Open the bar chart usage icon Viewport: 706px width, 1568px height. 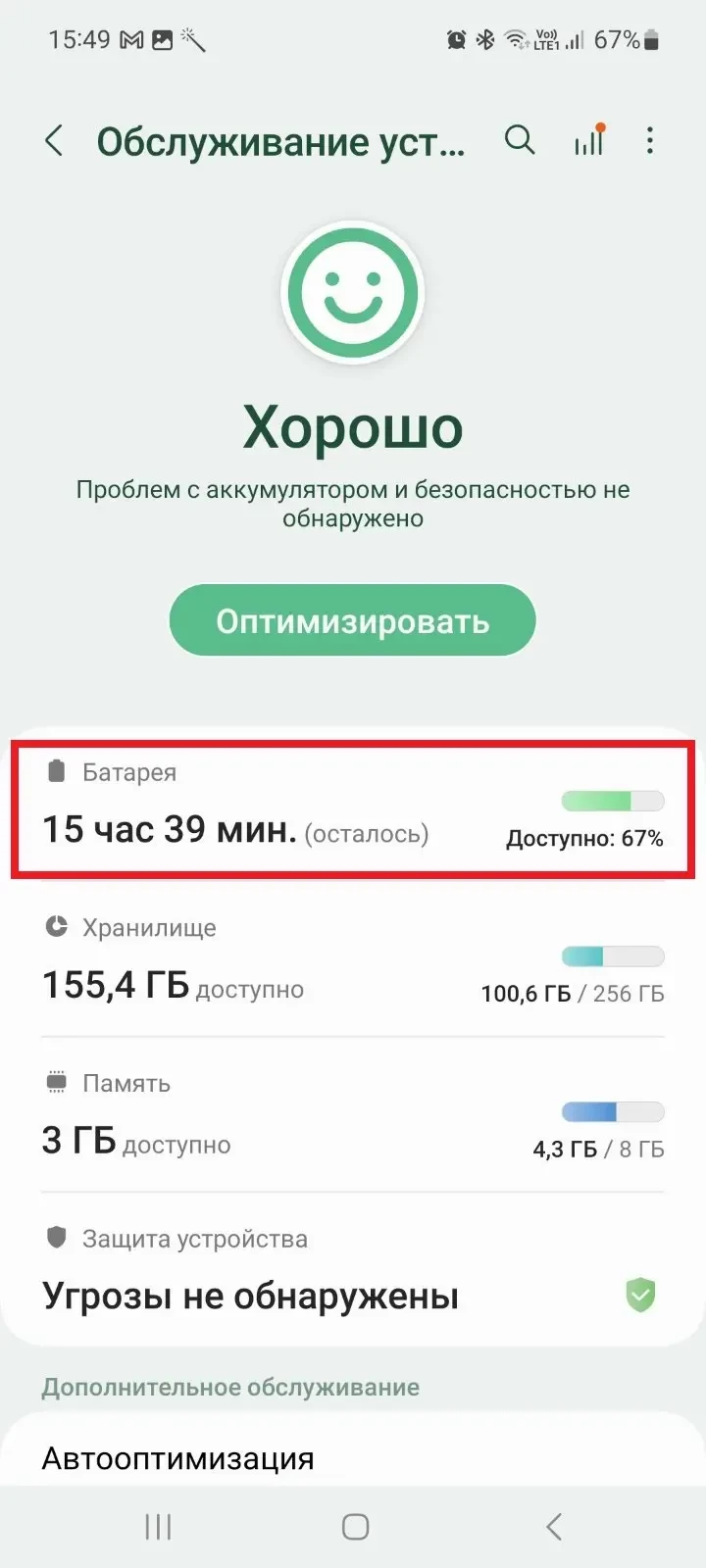pos(588,141)
